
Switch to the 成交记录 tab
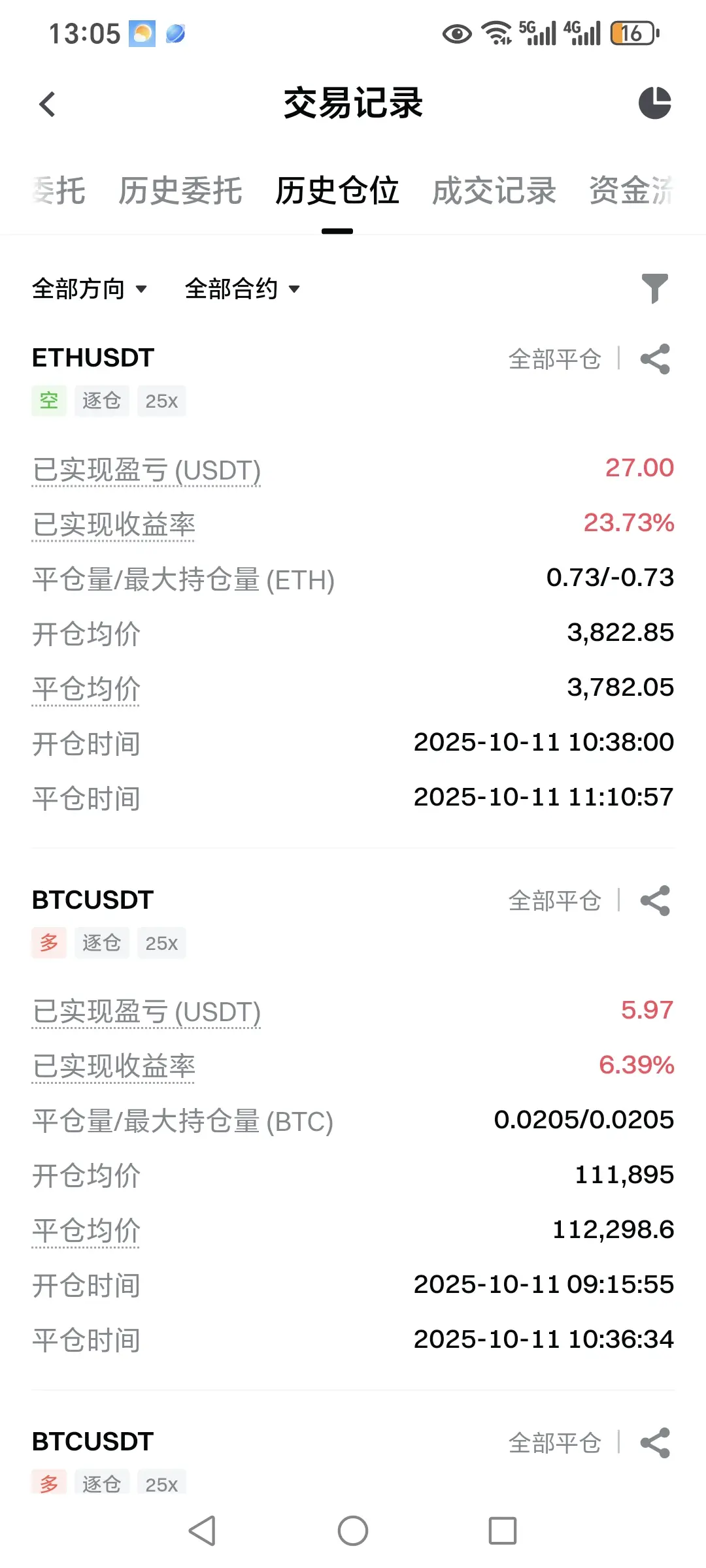point(494,191)
